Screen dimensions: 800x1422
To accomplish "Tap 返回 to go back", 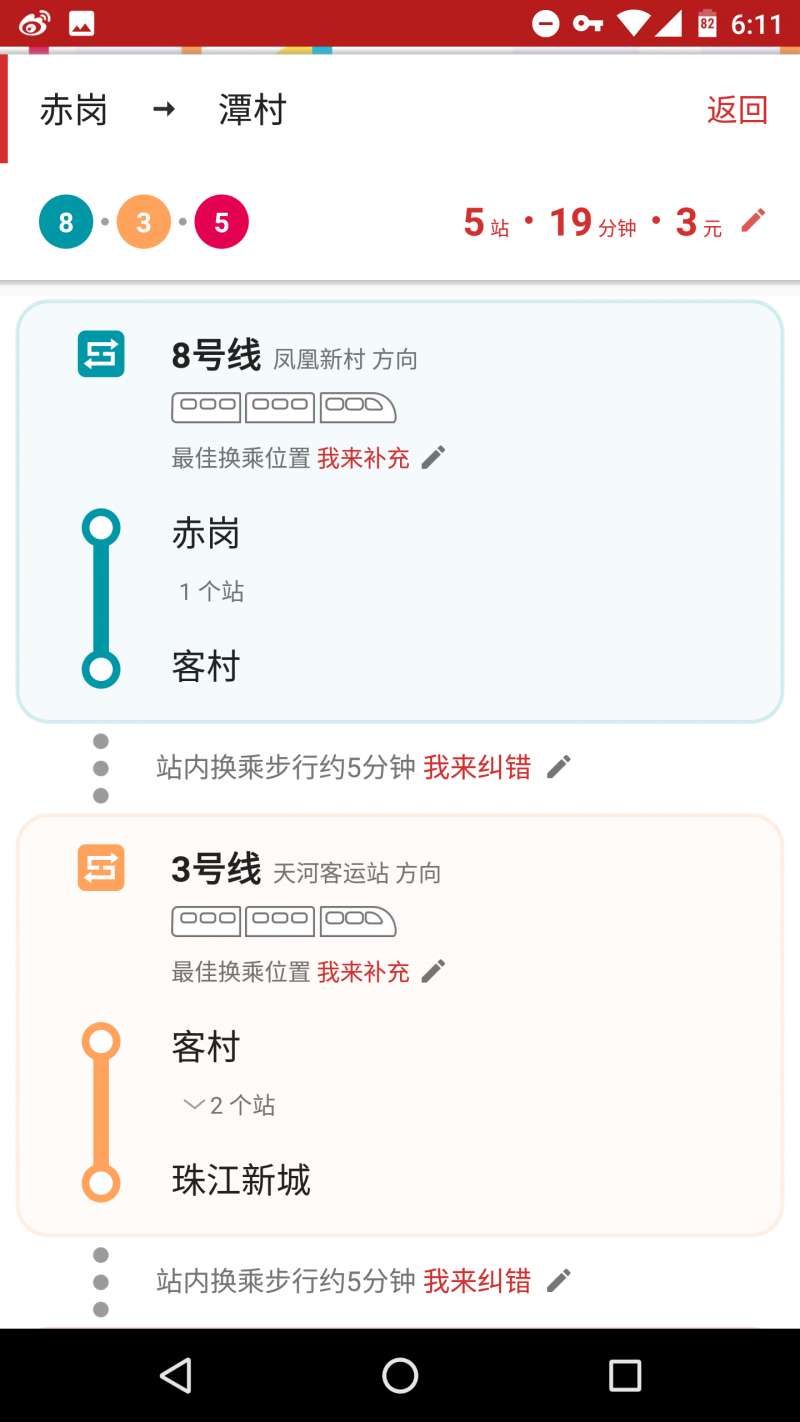I will (737, 110).
